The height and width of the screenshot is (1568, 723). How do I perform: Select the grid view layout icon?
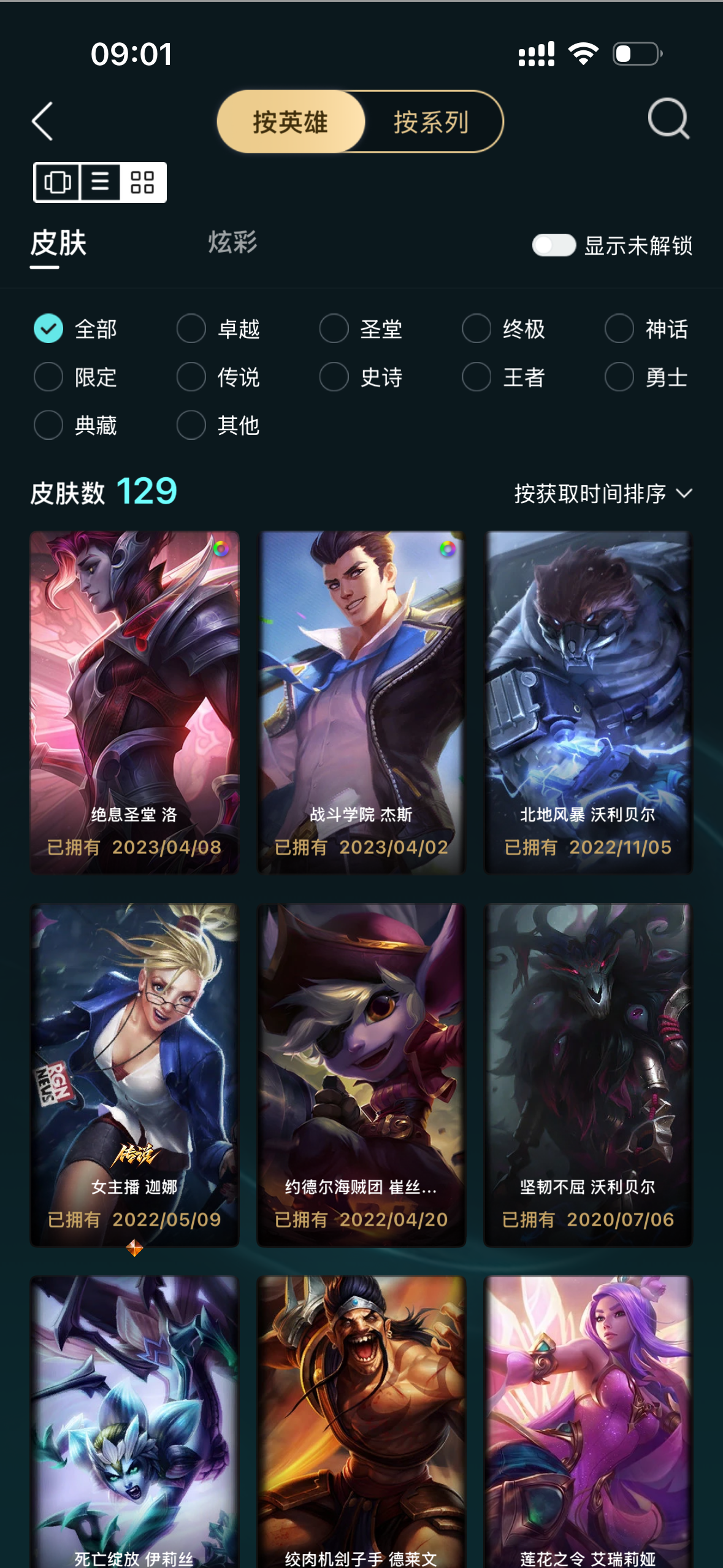142,182
